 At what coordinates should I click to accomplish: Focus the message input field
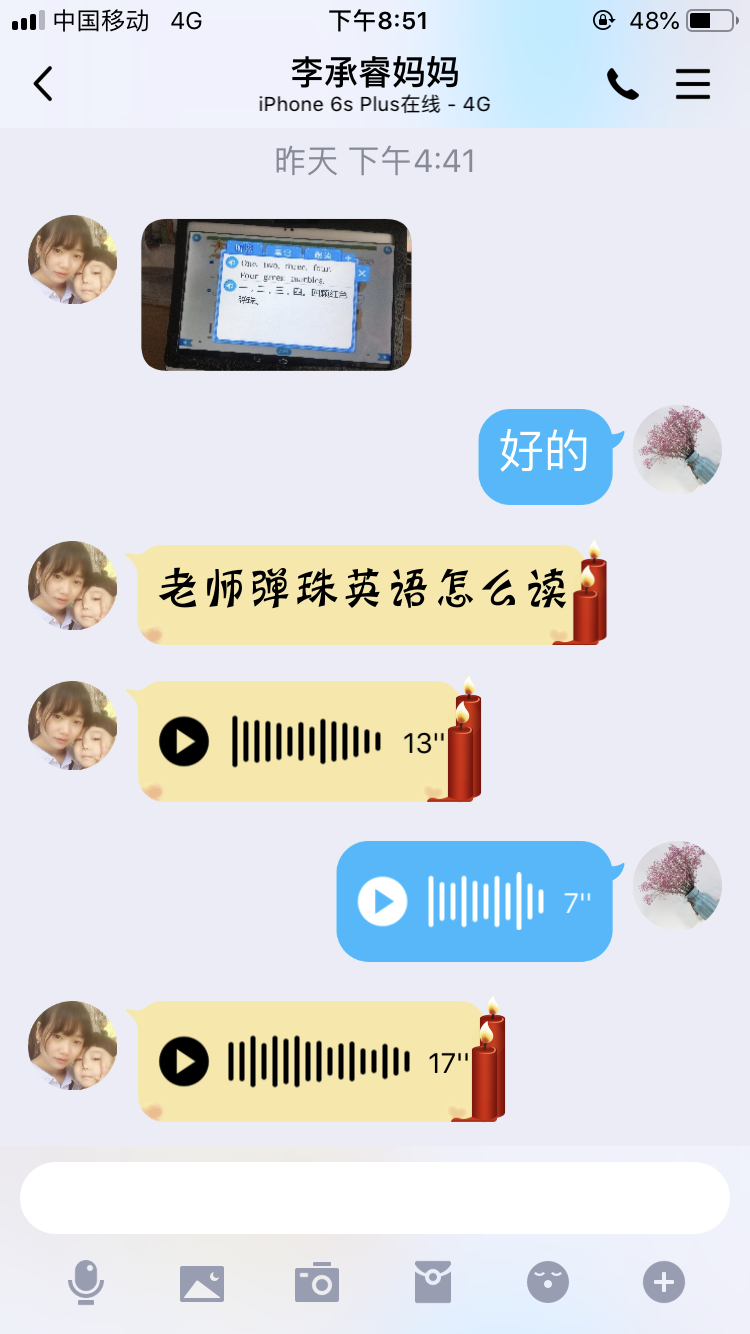click(374, 1198)
